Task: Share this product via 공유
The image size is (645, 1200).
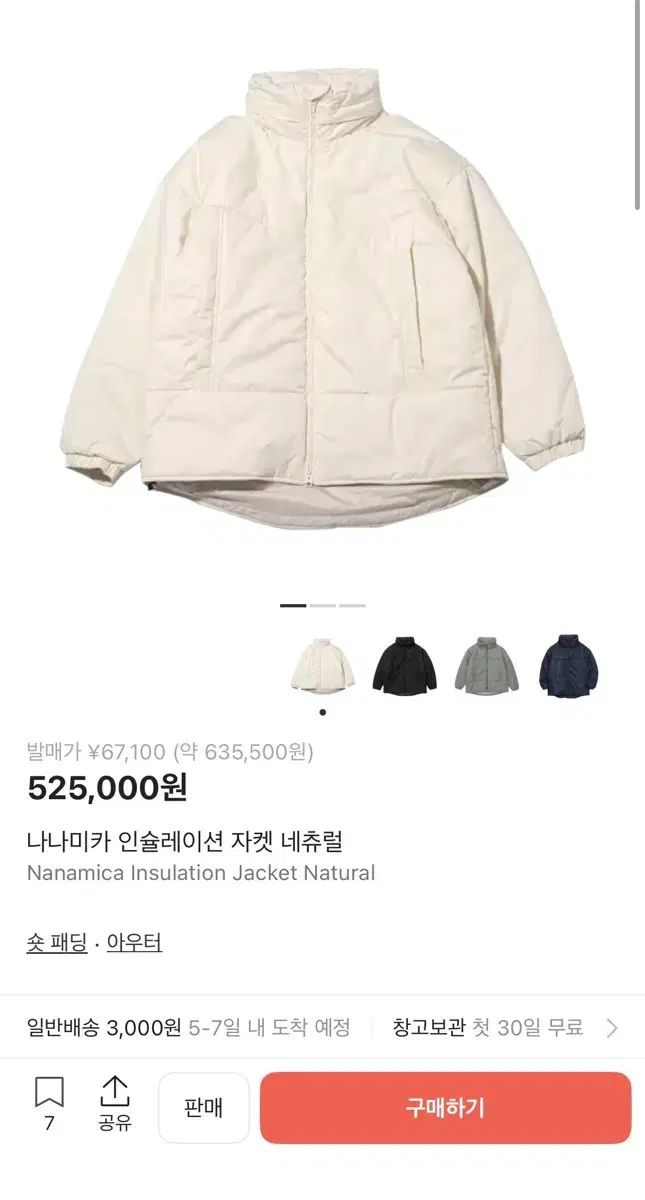Action: (x=115, y=1103)
